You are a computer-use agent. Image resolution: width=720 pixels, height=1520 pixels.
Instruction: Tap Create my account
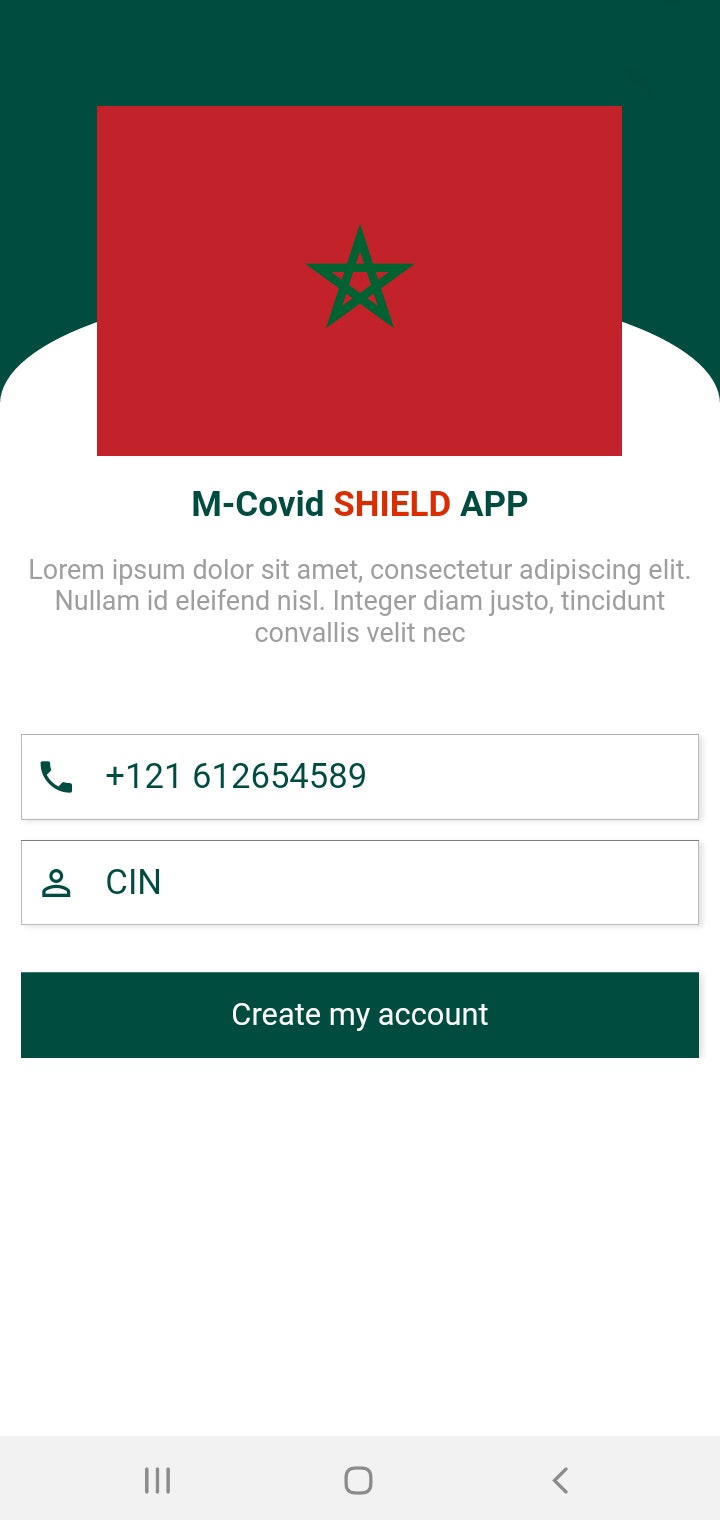pyautogui.click(x=360, y=1015)
